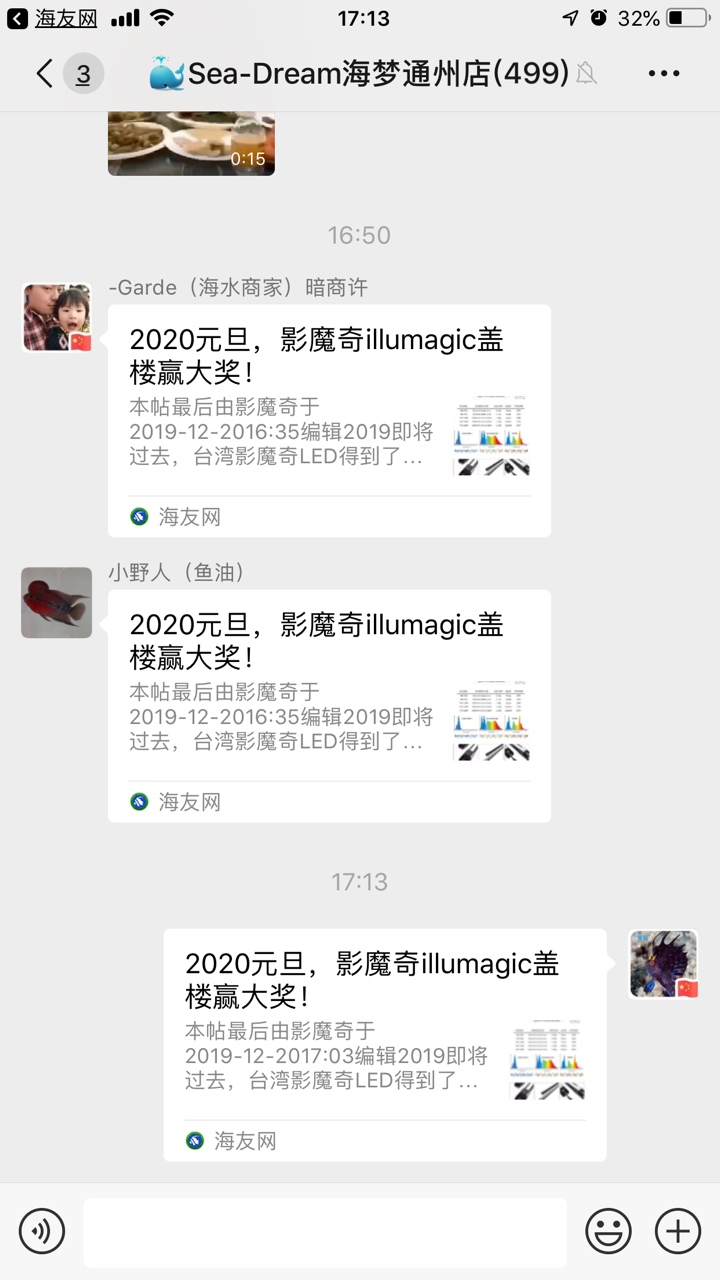
Task: Open the link card shared by -Garde
Action: (x=329, y=420)
